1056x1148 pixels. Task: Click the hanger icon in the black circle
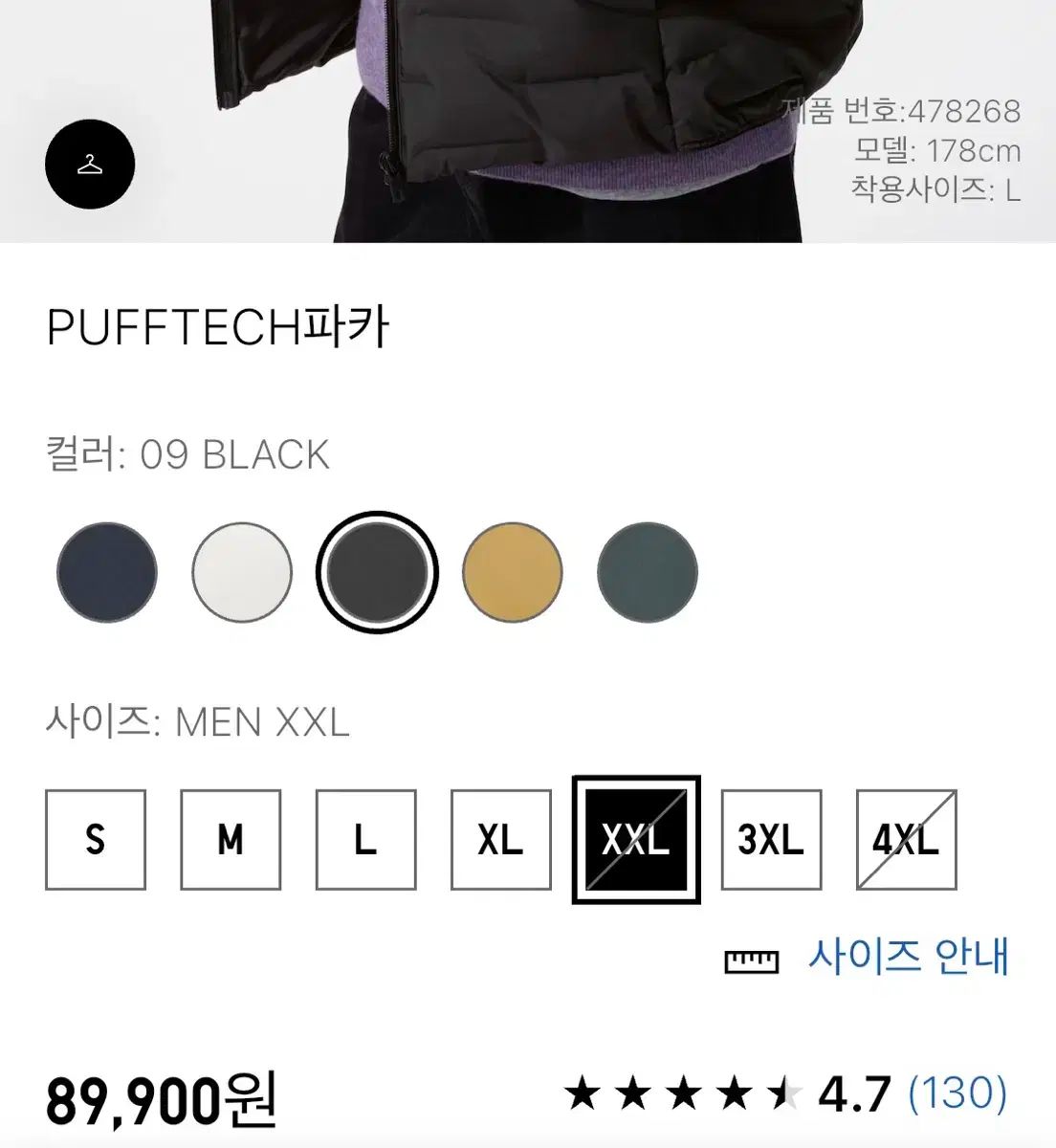coord(90,164)
